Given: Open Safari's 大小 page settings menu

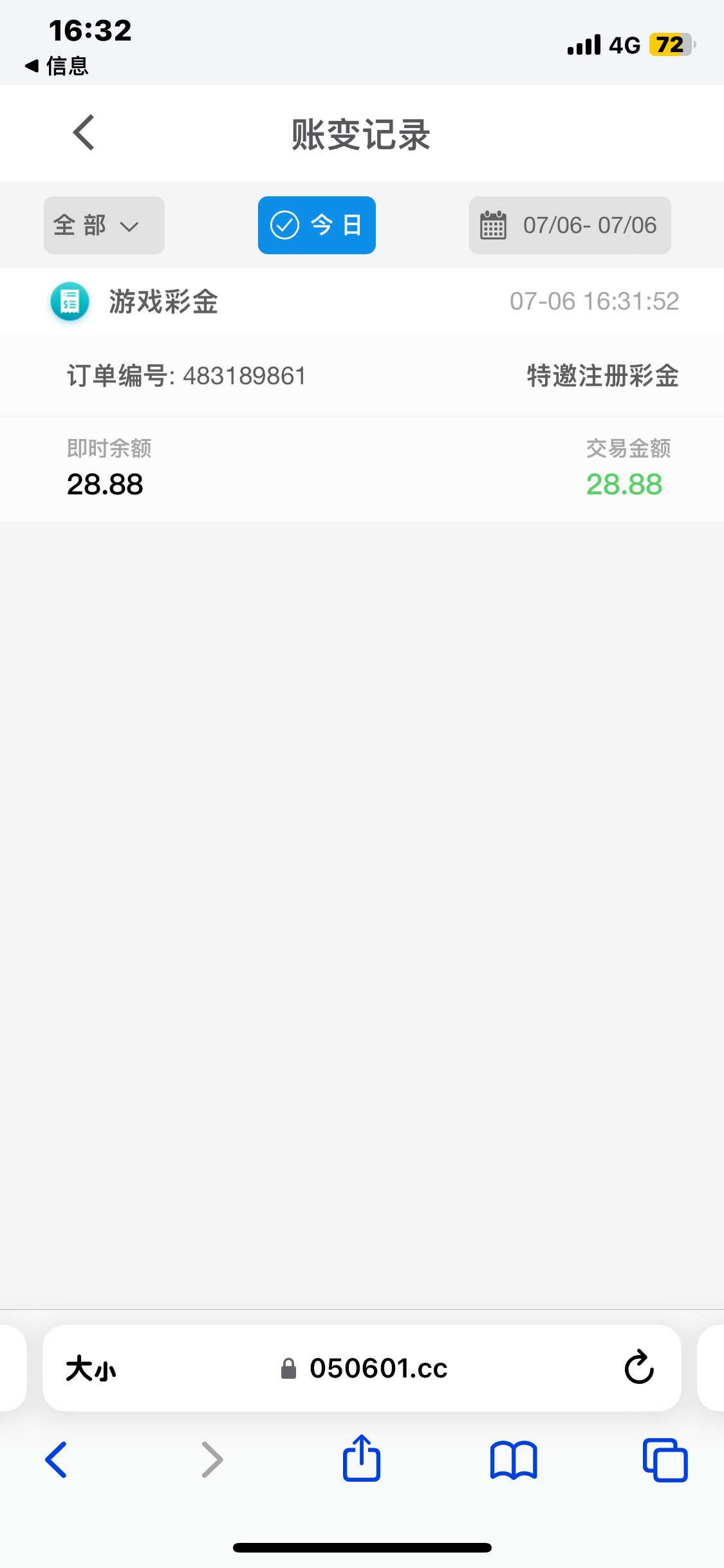Looking at the screenshot, I should [x=91, y=1368].
